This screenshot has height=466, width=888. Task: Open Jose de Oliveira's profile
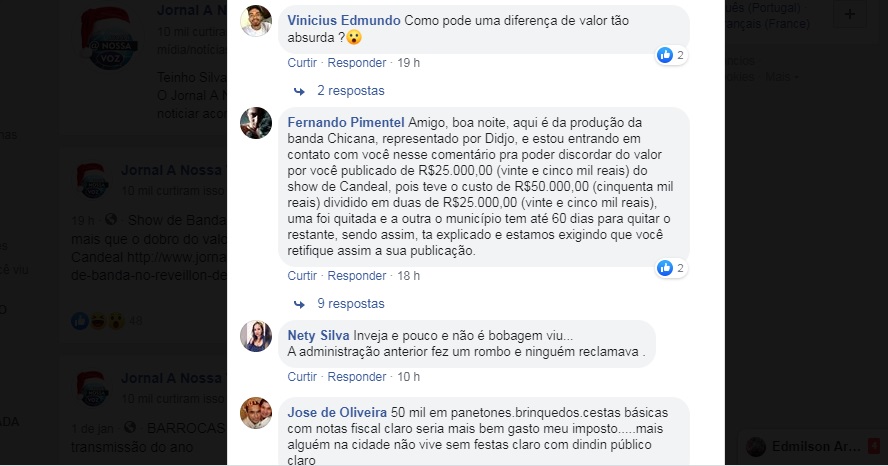pyautogui.click(x=338, y=412)
